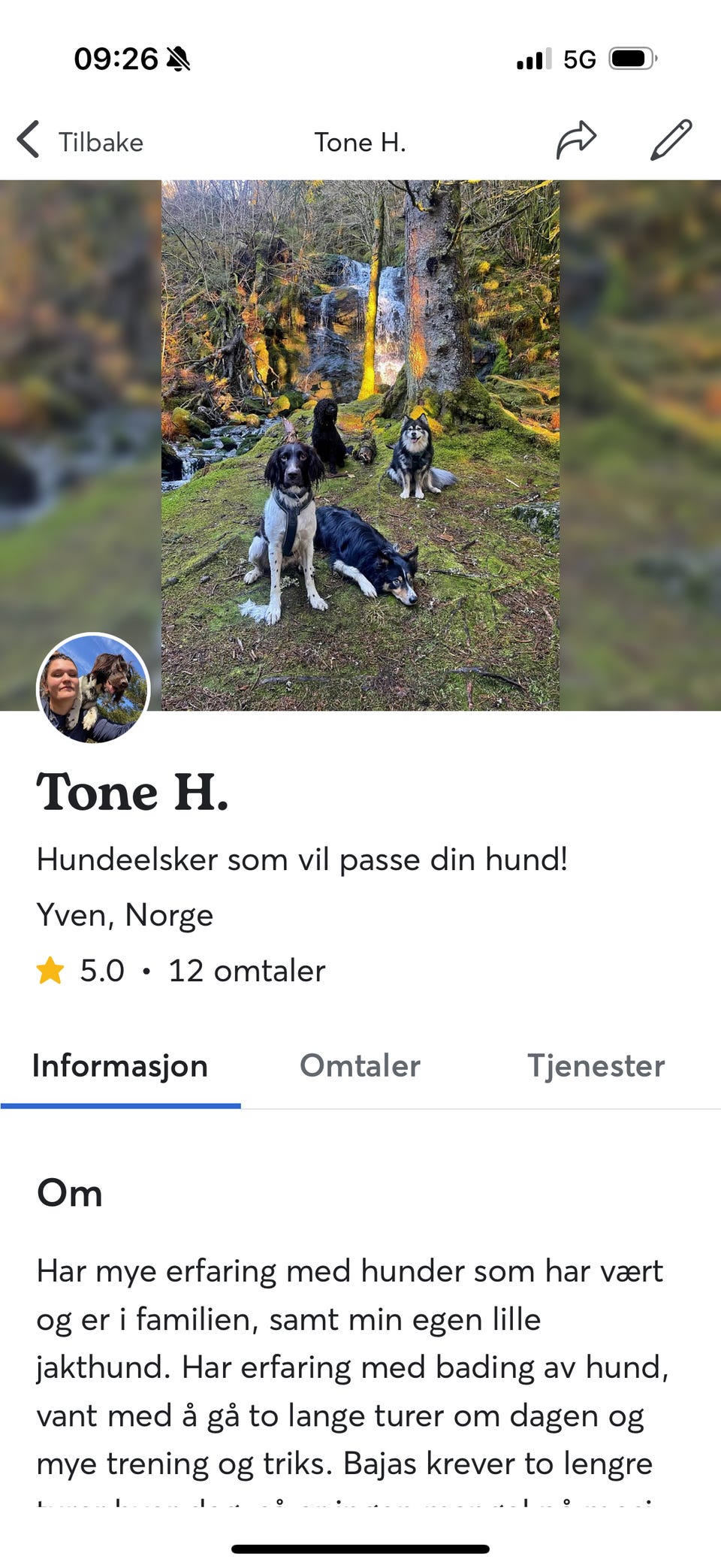Image resolution: width=721 pixels, height=1568 pixels.
Task: Switch to the Omtaler tab
Action: point(360,1066)
